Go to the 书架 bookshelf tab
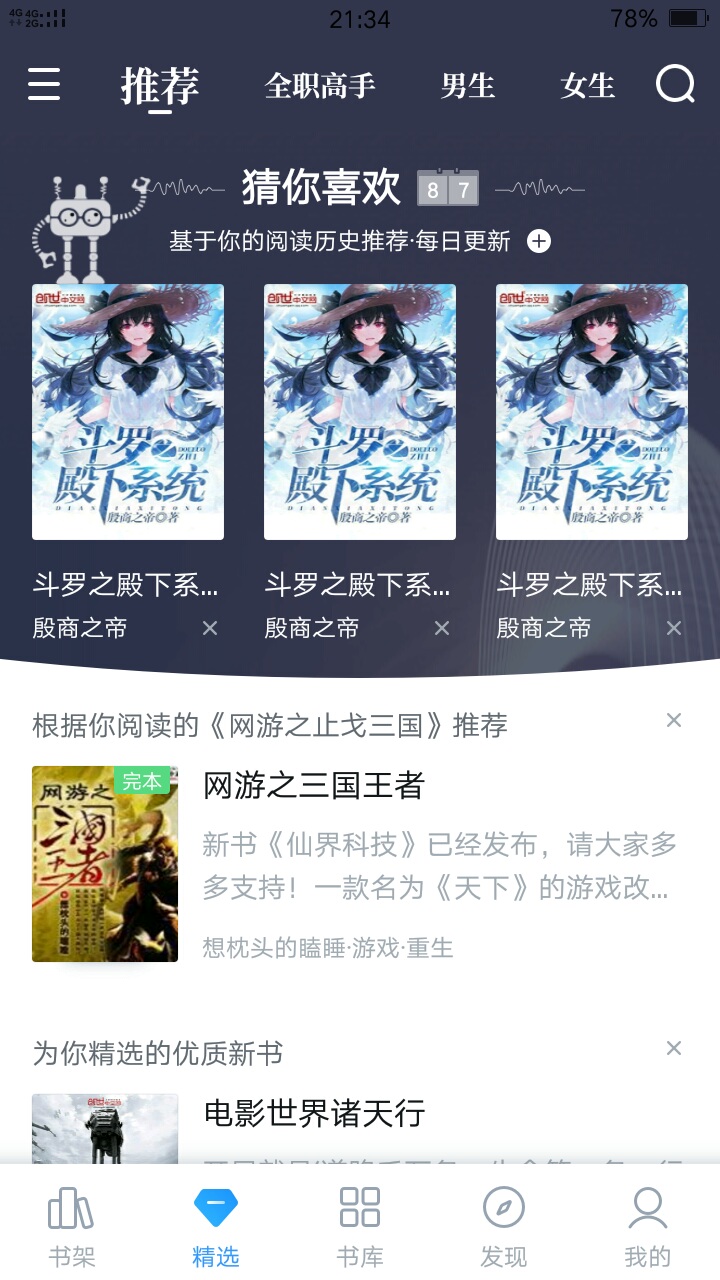 [x=72, y=1226]
